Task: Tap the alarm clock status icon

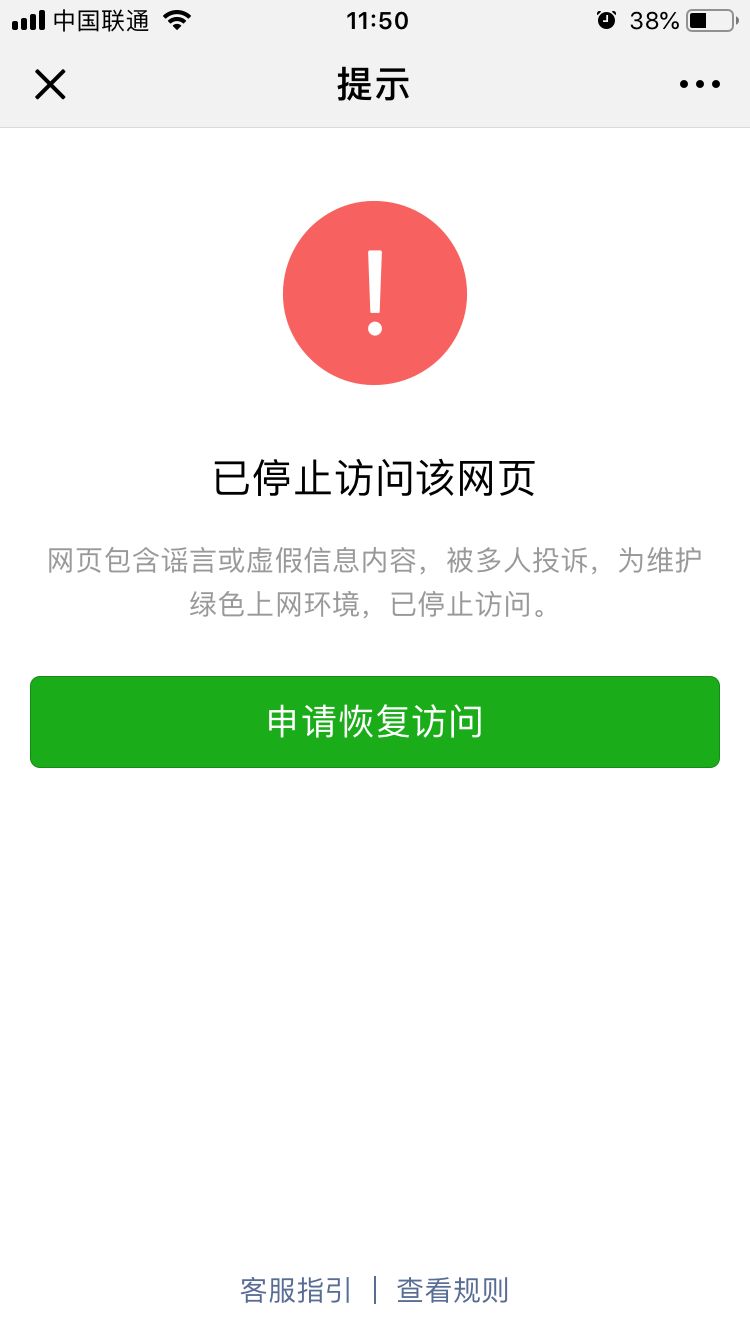Action: [x=606, y=19]
